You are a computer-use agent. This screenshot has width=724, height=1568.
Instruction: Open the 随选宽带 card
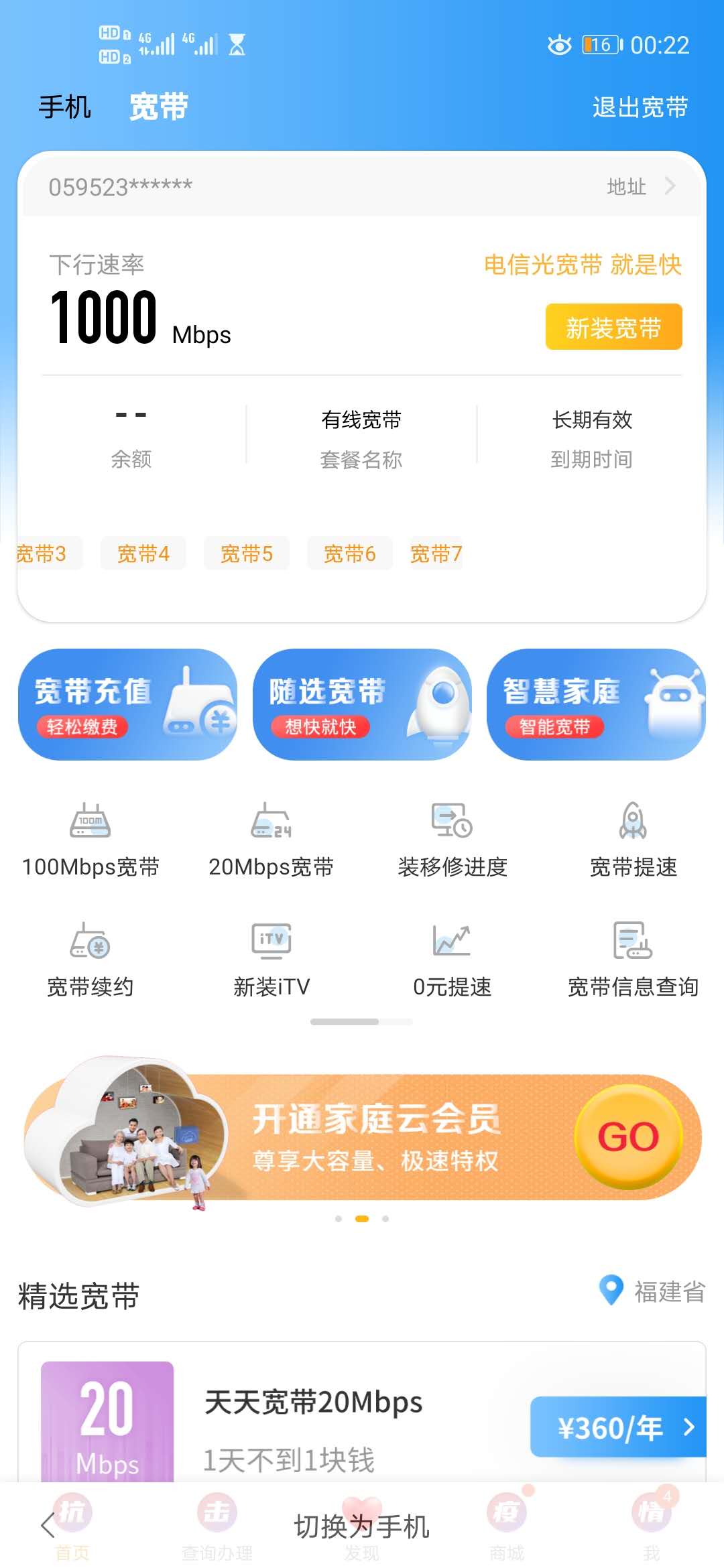[362, 704]
